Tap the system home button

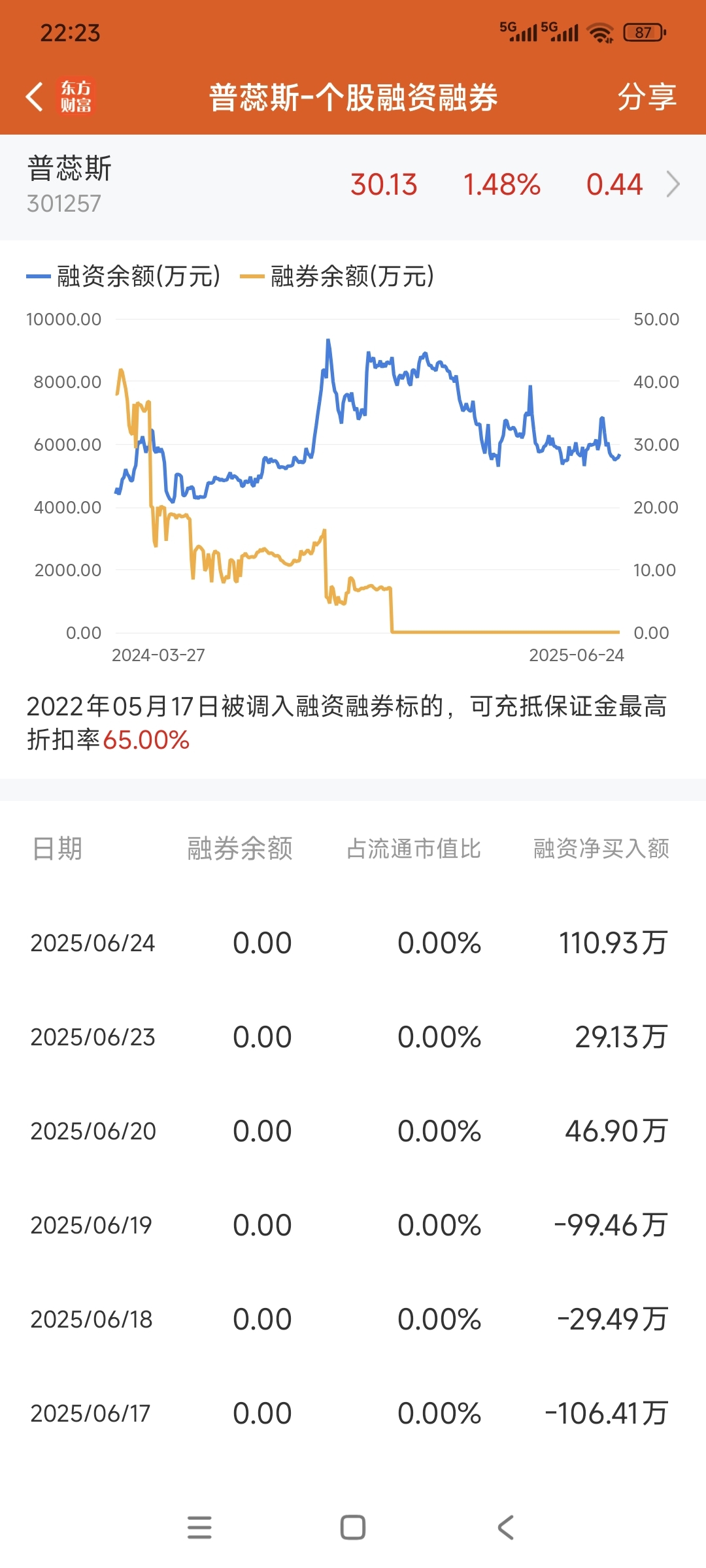coord(353,1527)
